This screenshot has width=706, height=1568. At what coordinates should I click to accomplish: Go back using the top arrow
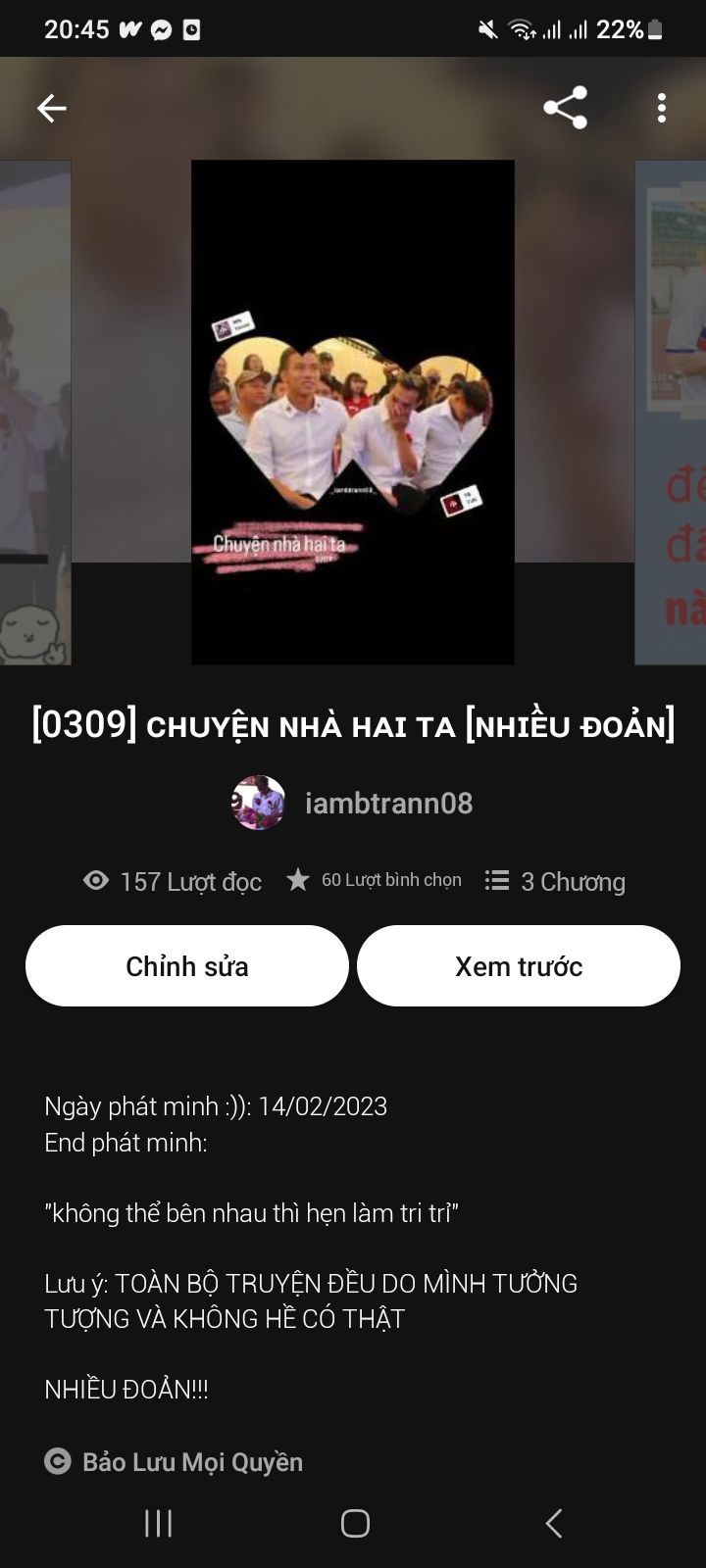(x=51, y=108)
